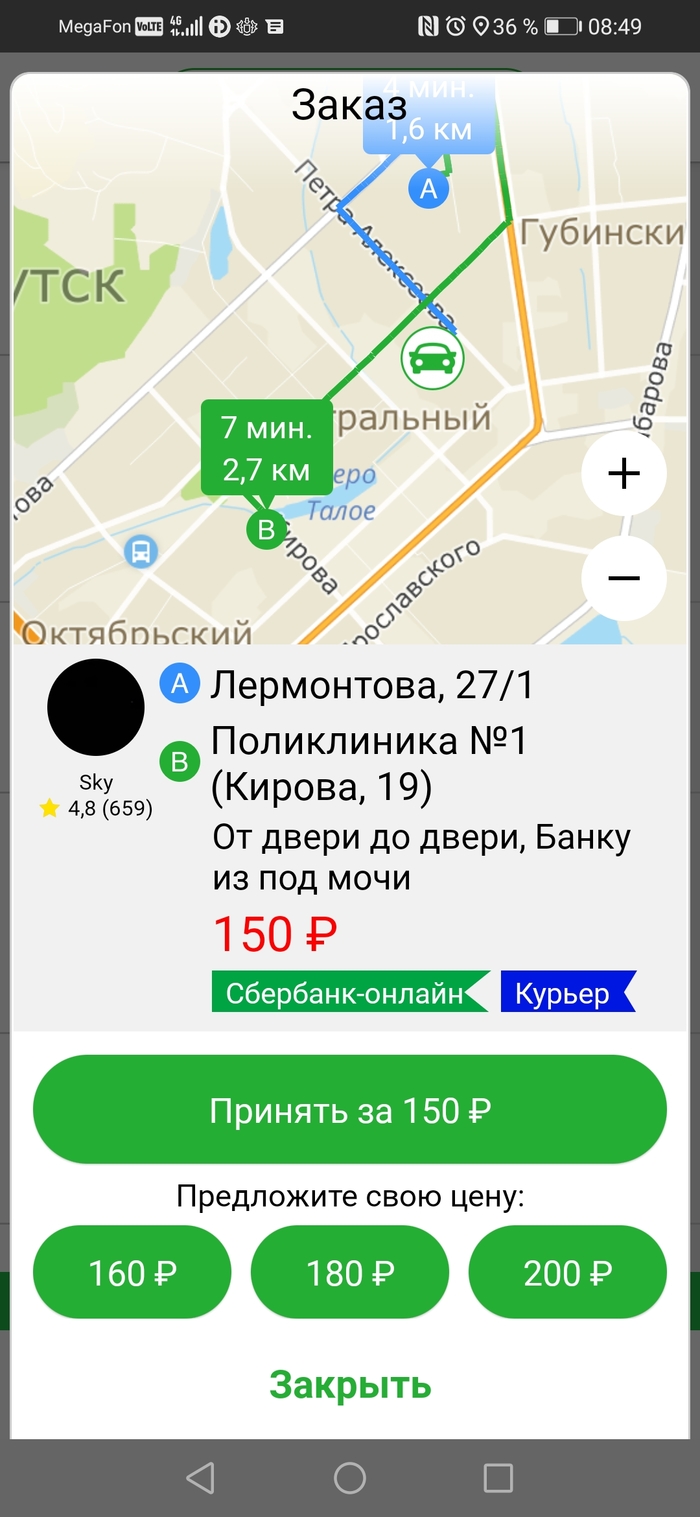Offer a price of 160 ₽

click(x=132, y=1273)
